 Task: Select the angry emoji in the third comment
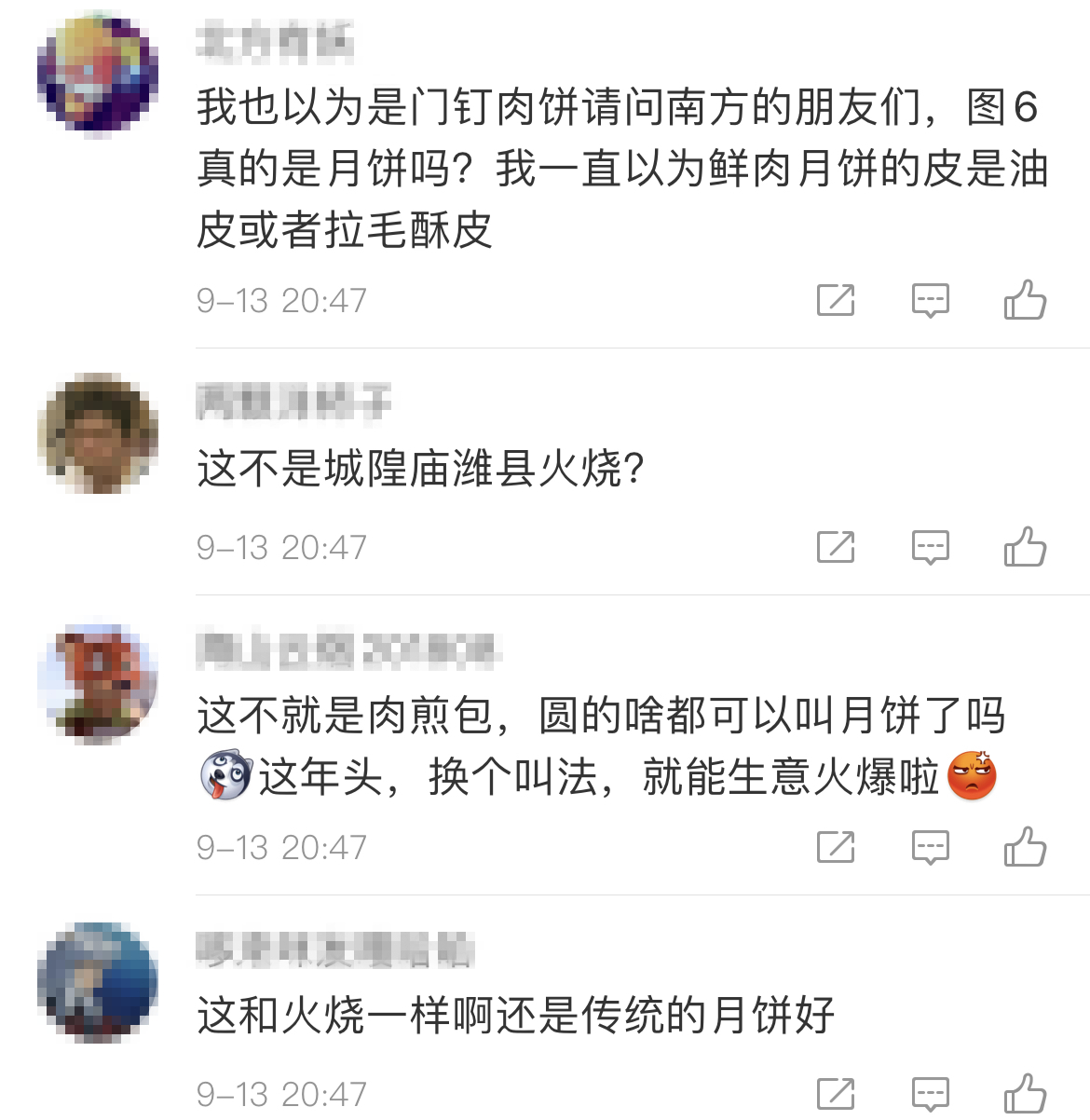[x=973, y=777]
